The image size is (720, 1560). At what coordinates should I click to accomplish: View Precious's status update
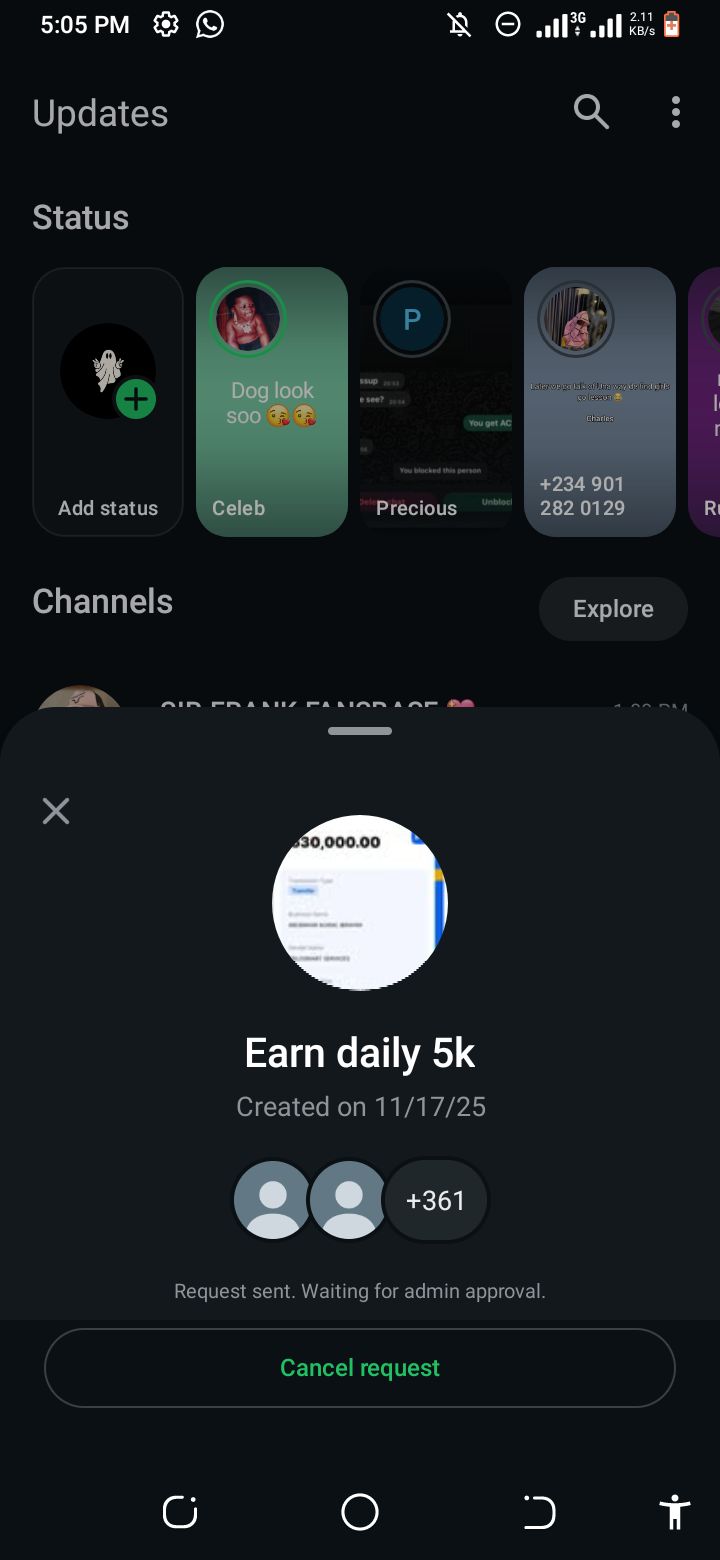coord(436,402)
